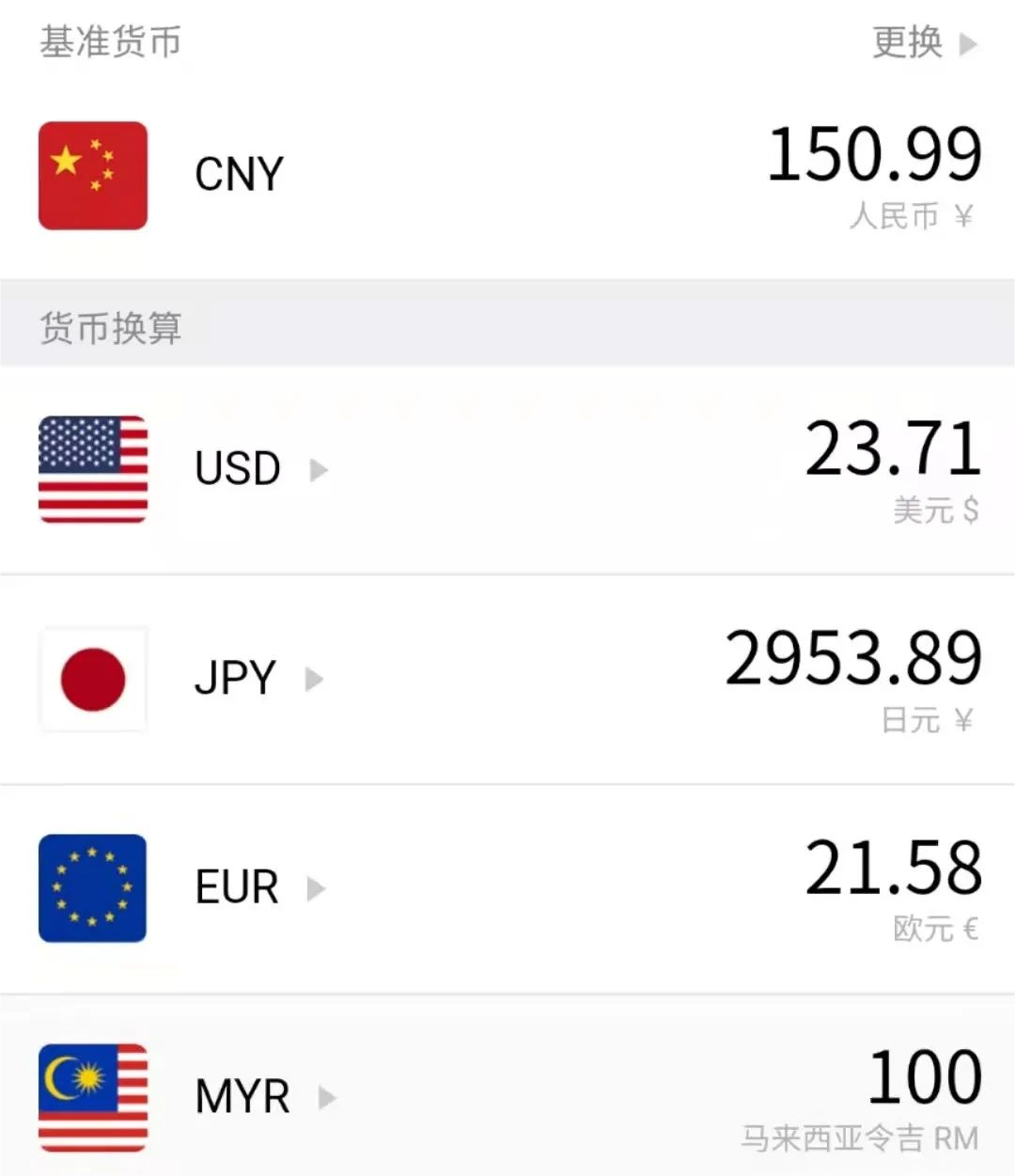Image resolution: width=1015 pixels, height=1176 pixels.
Task: Select the 货币换算 section header
Action: coord(111,328)
